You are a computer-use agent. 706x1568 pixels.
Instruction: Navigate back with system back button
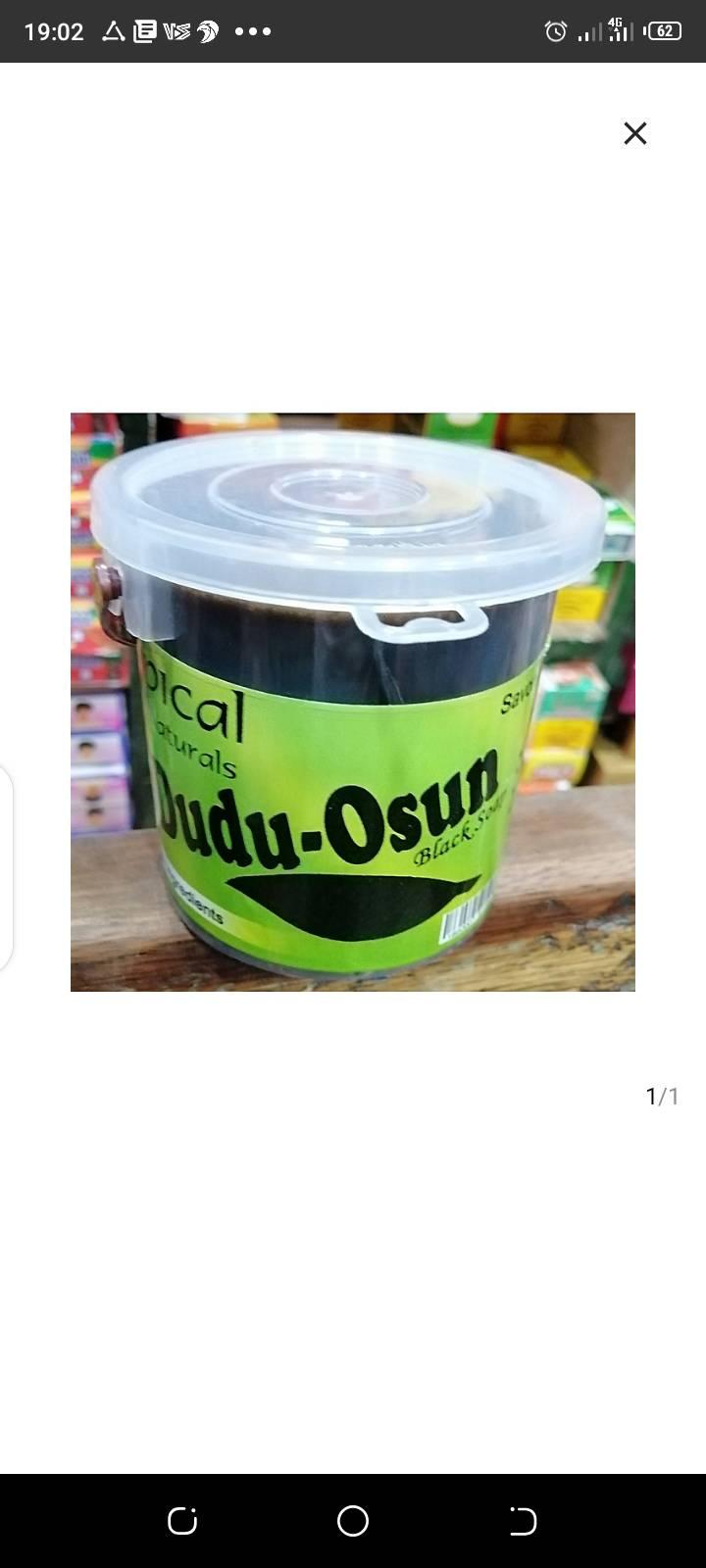[523, 1521]
